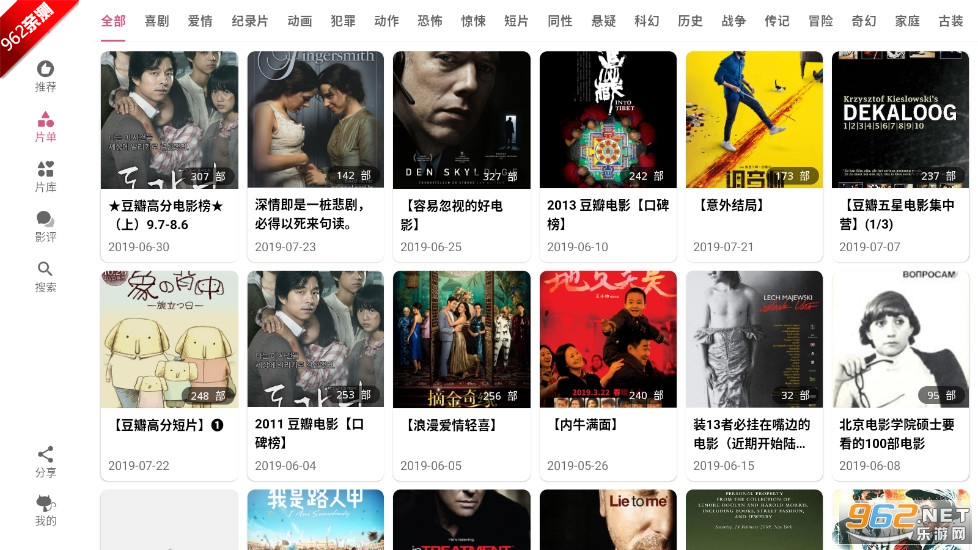Show the 悬疑 category
The width and height of the screenshot is (978, 550).
(x=603, y=21)
